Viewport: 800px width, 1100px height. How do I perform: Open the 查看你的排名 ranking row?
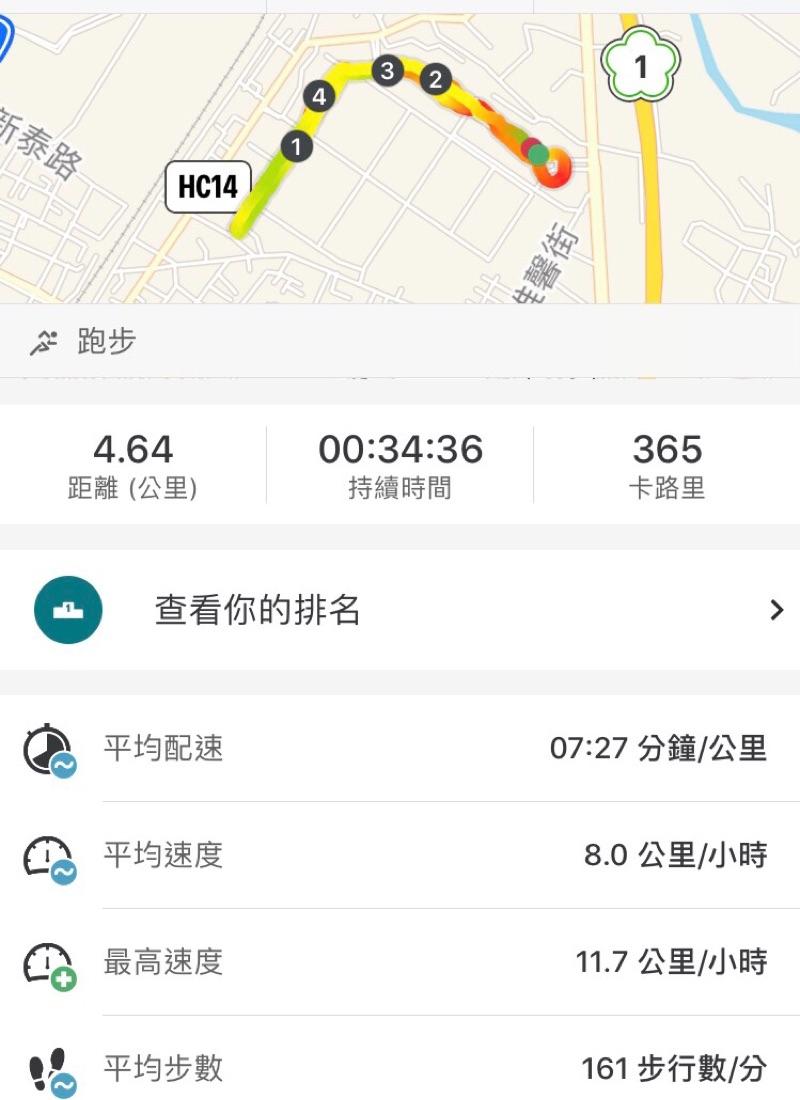click(x=400, y=610)
